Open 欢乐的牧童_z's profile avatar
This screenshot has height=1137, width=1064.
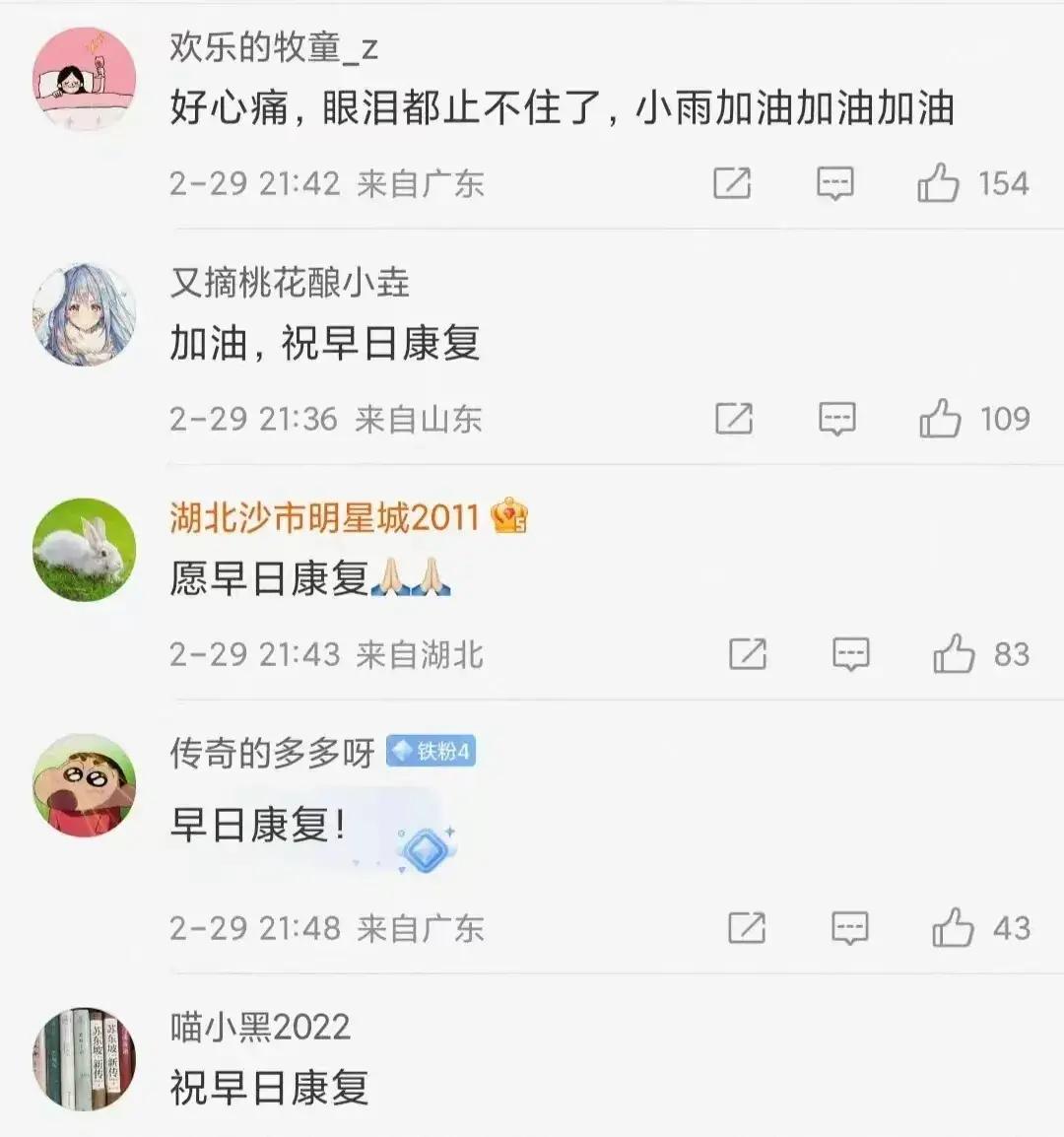tap(85, 79)
